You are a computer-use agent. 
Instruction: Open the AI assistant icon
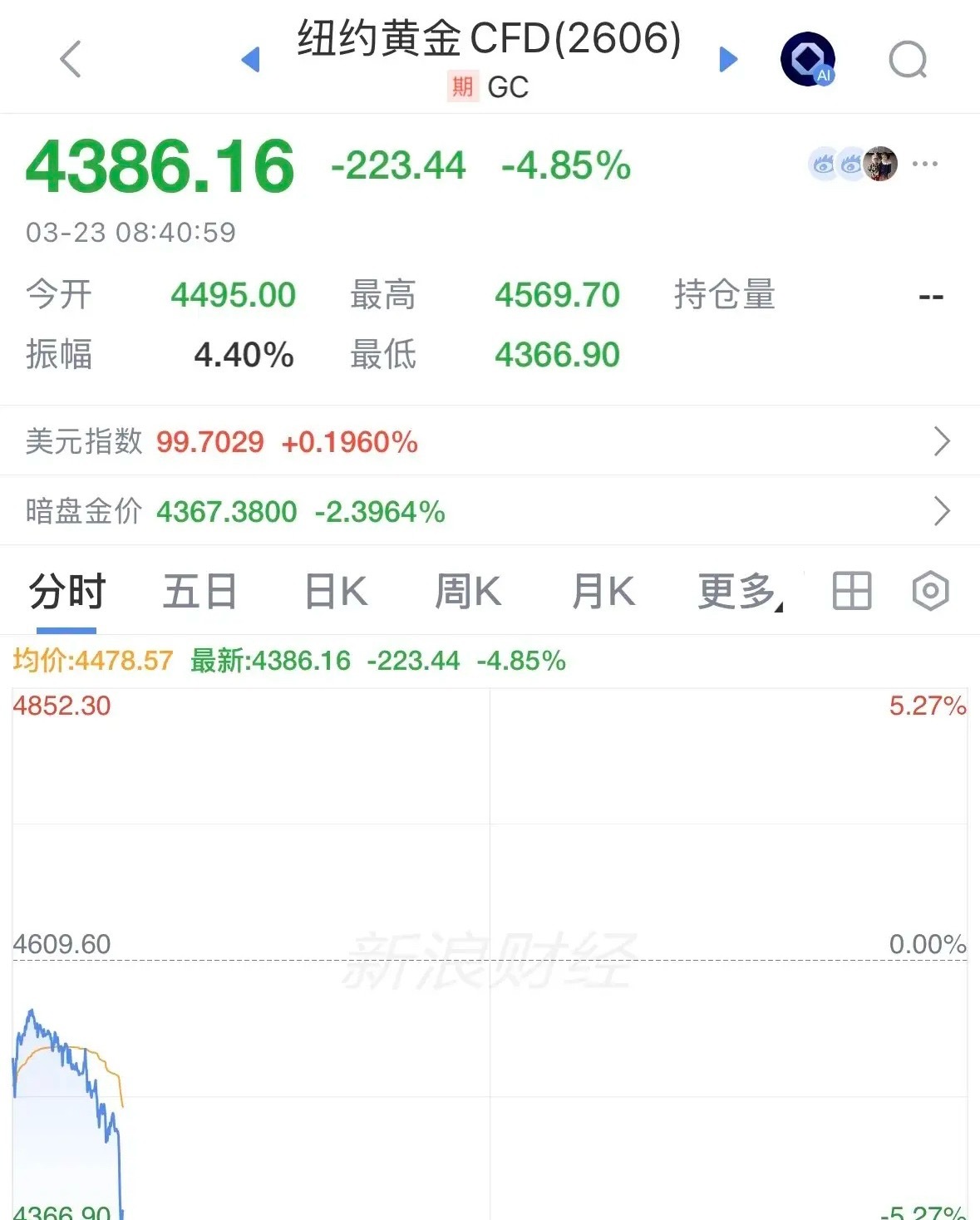click(x=810, y=58)
